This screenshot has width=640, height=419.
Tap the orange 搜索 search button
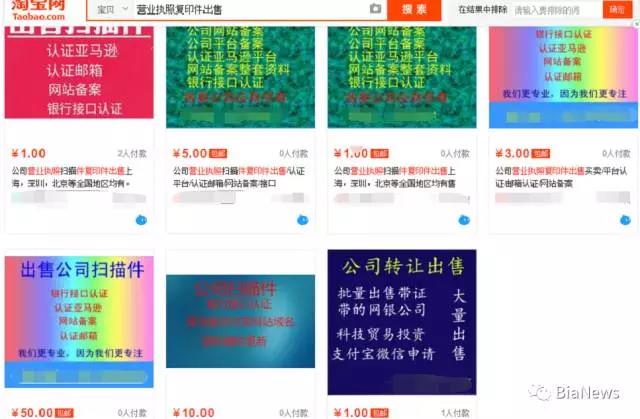click(413, 9)
